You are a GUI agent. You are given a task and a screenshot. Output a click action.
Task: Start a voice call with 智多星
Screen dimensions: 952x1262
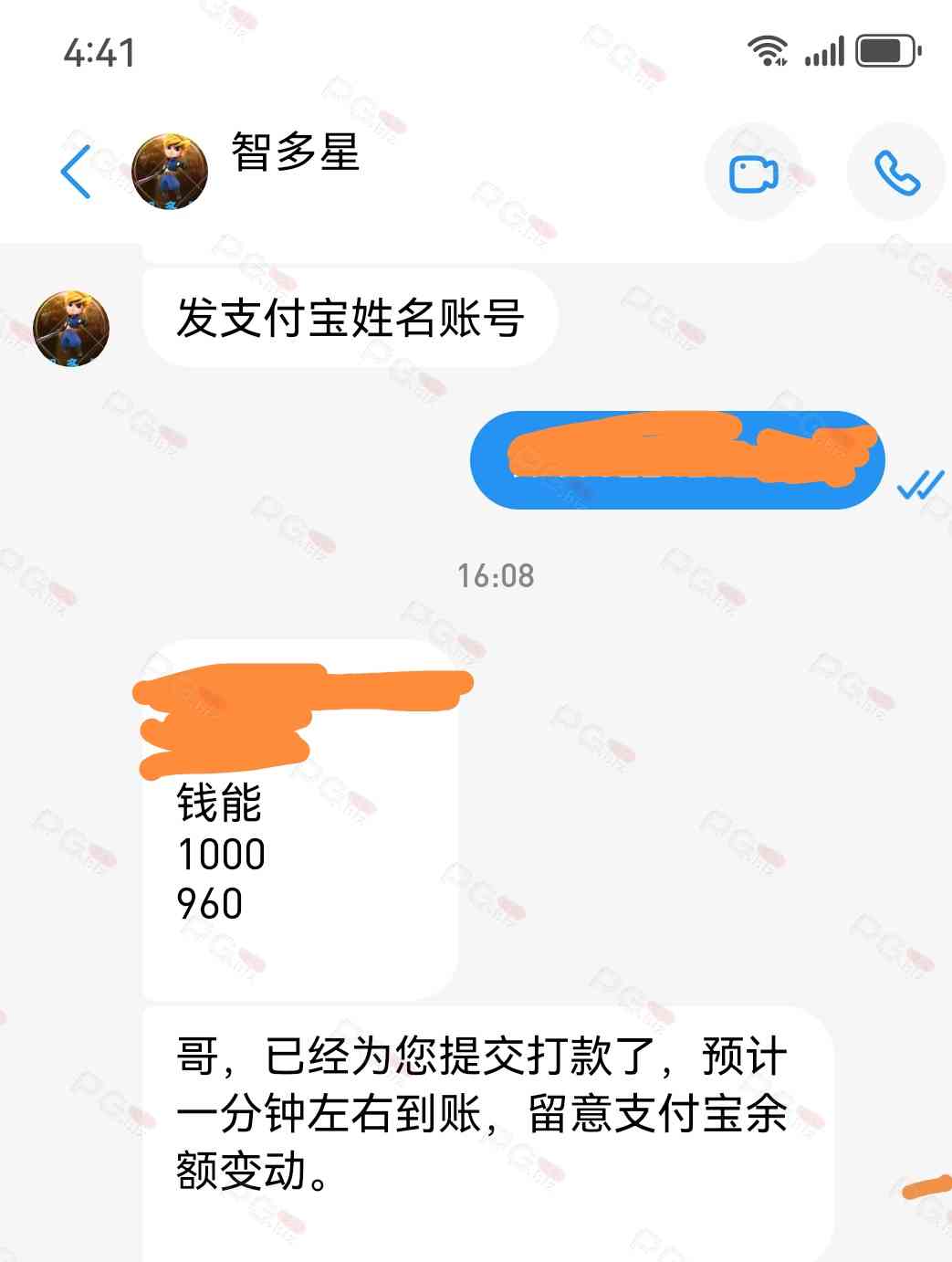pyautogui.click(x=896, y=174)
